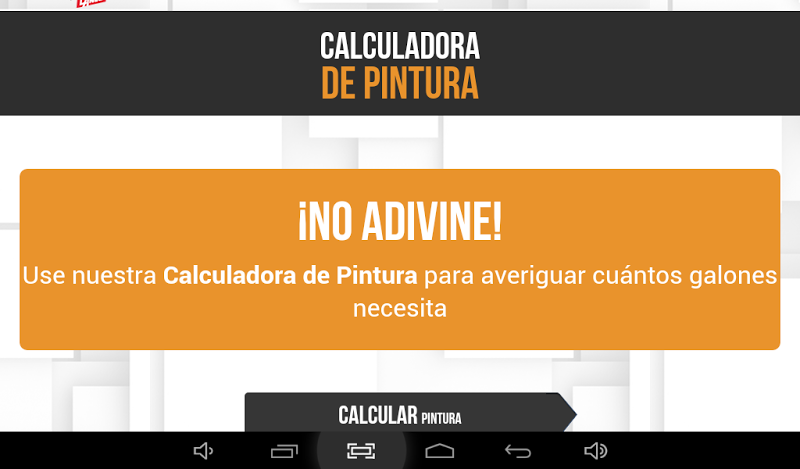This screenshot has width=800, height=469.
Task: Lower the volume from the navigation bar
Action: coord(204,451)
